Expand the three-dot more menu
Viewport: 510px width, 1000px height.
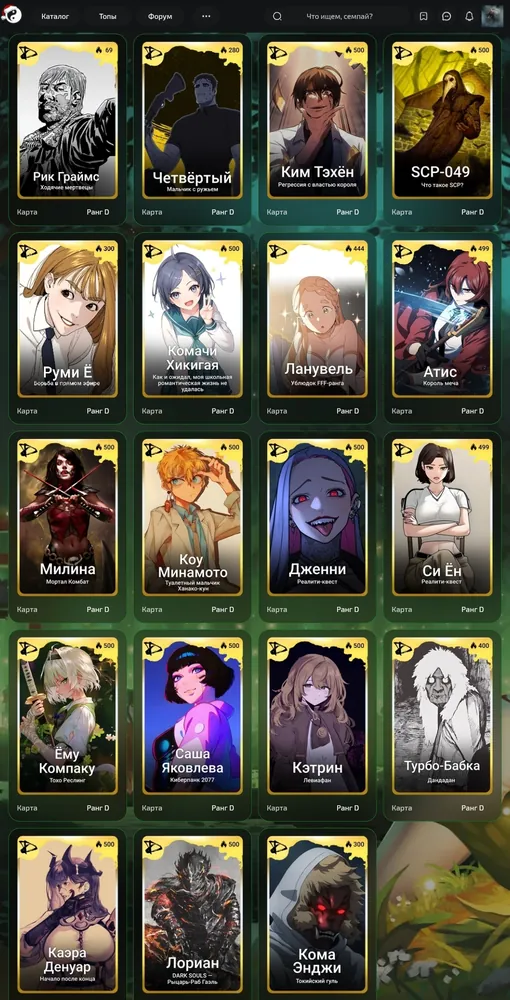(206, 16)
